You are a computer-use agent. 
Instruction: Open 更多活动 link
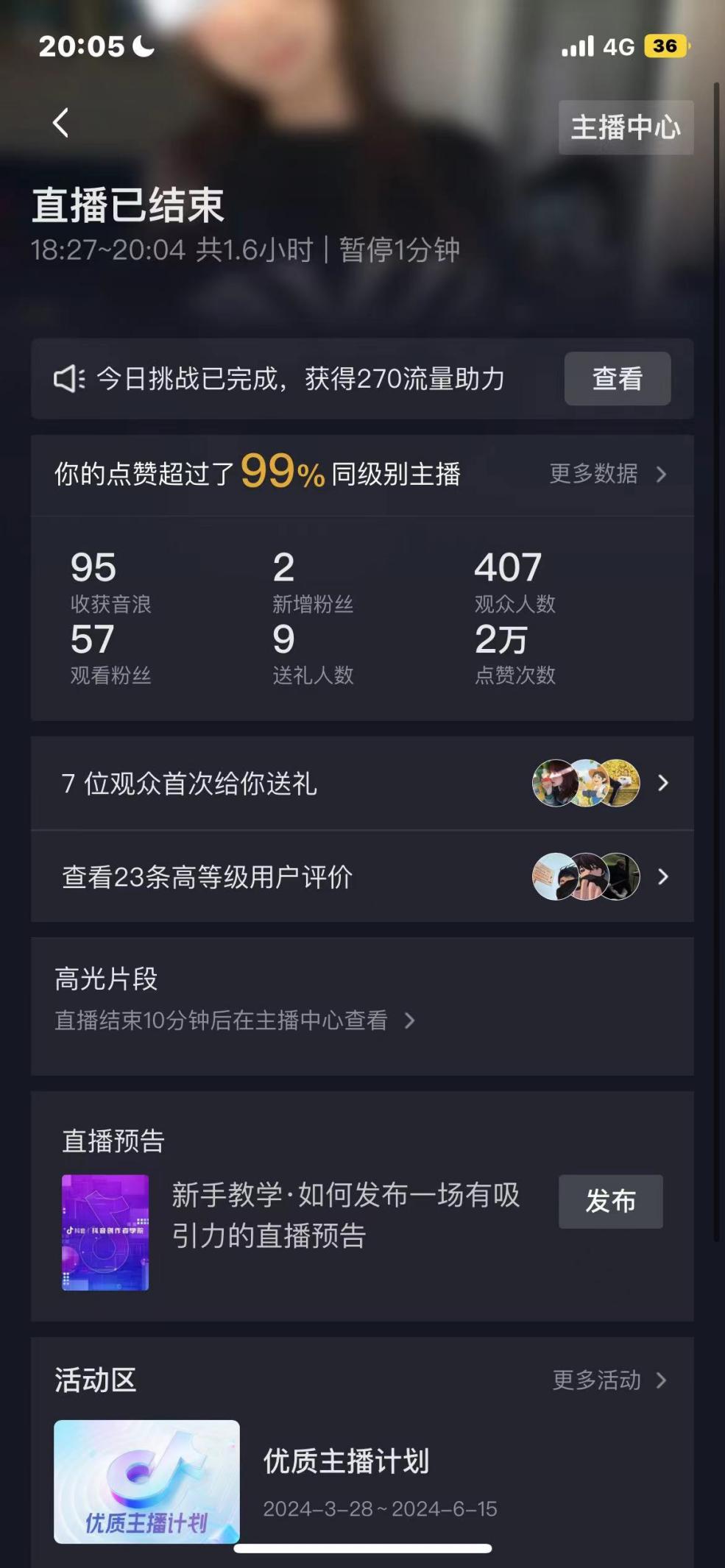point(609,1380)
